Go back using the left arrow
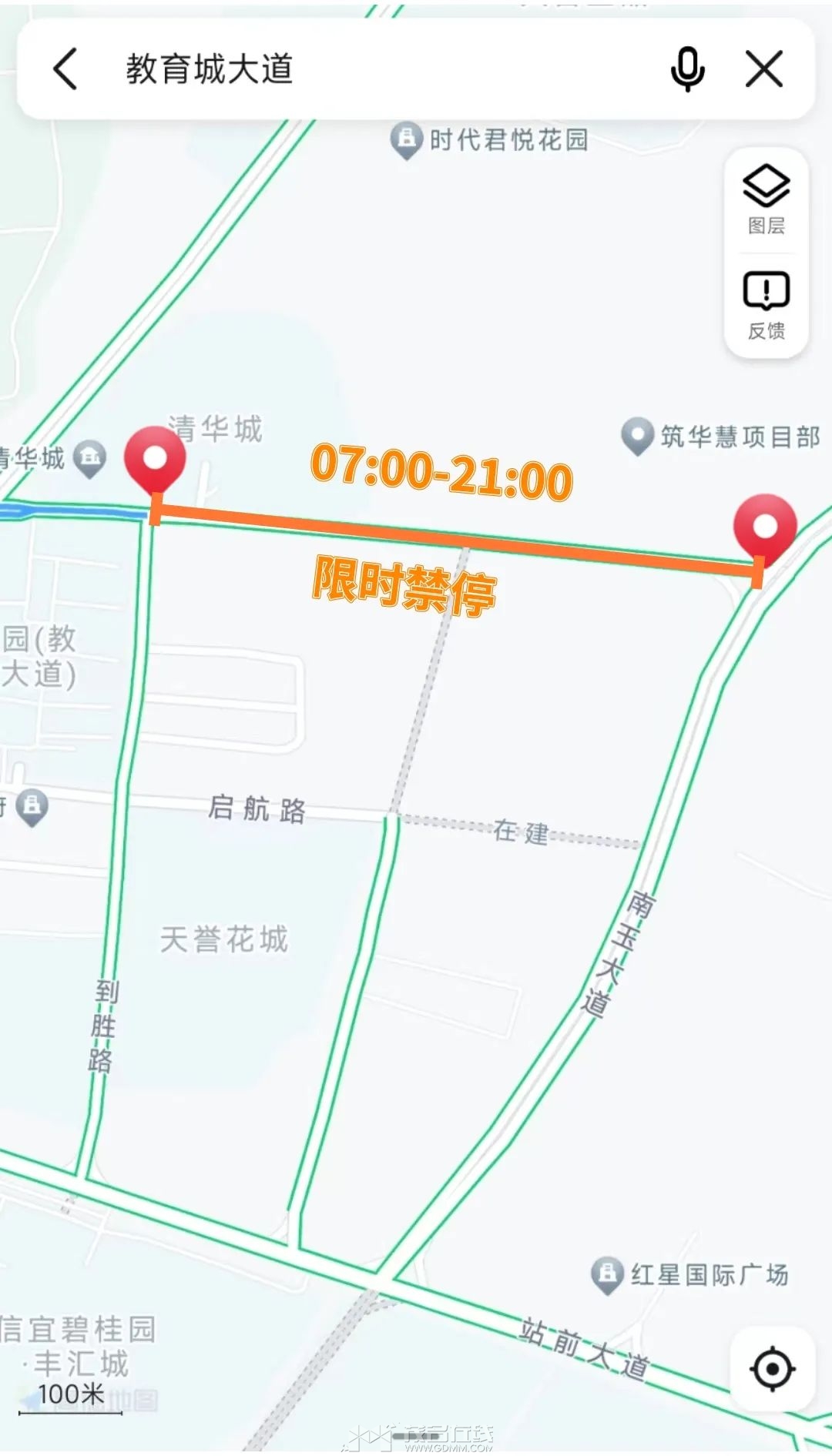Viewport: 832px width, 1456px height. pyautogui.click(x=65, y=69)
